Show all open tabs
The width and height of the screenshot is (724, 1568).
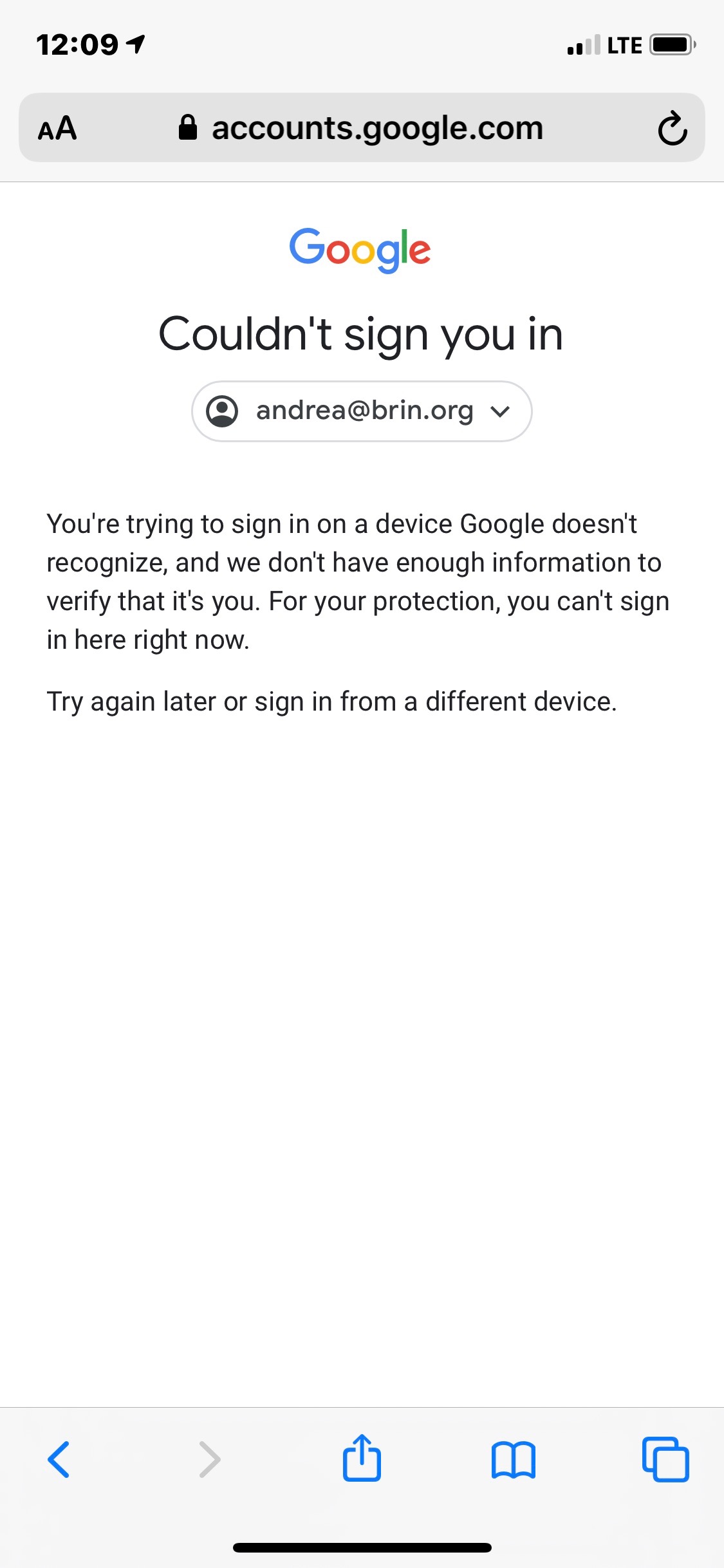pyautogui.click(x=665, y=1459)
